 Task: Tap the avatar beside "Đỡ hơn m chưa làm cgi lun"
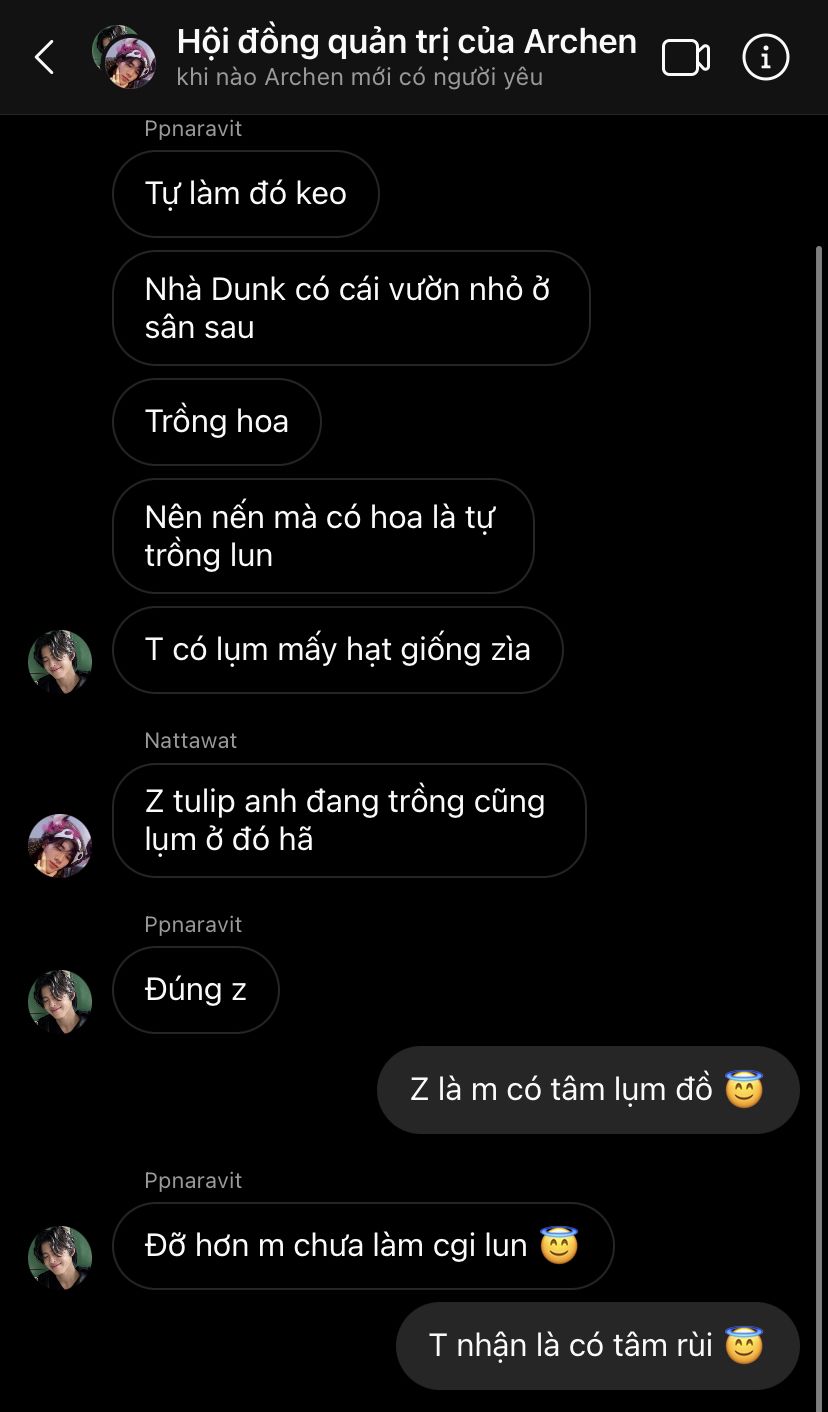pos(60,1257)
